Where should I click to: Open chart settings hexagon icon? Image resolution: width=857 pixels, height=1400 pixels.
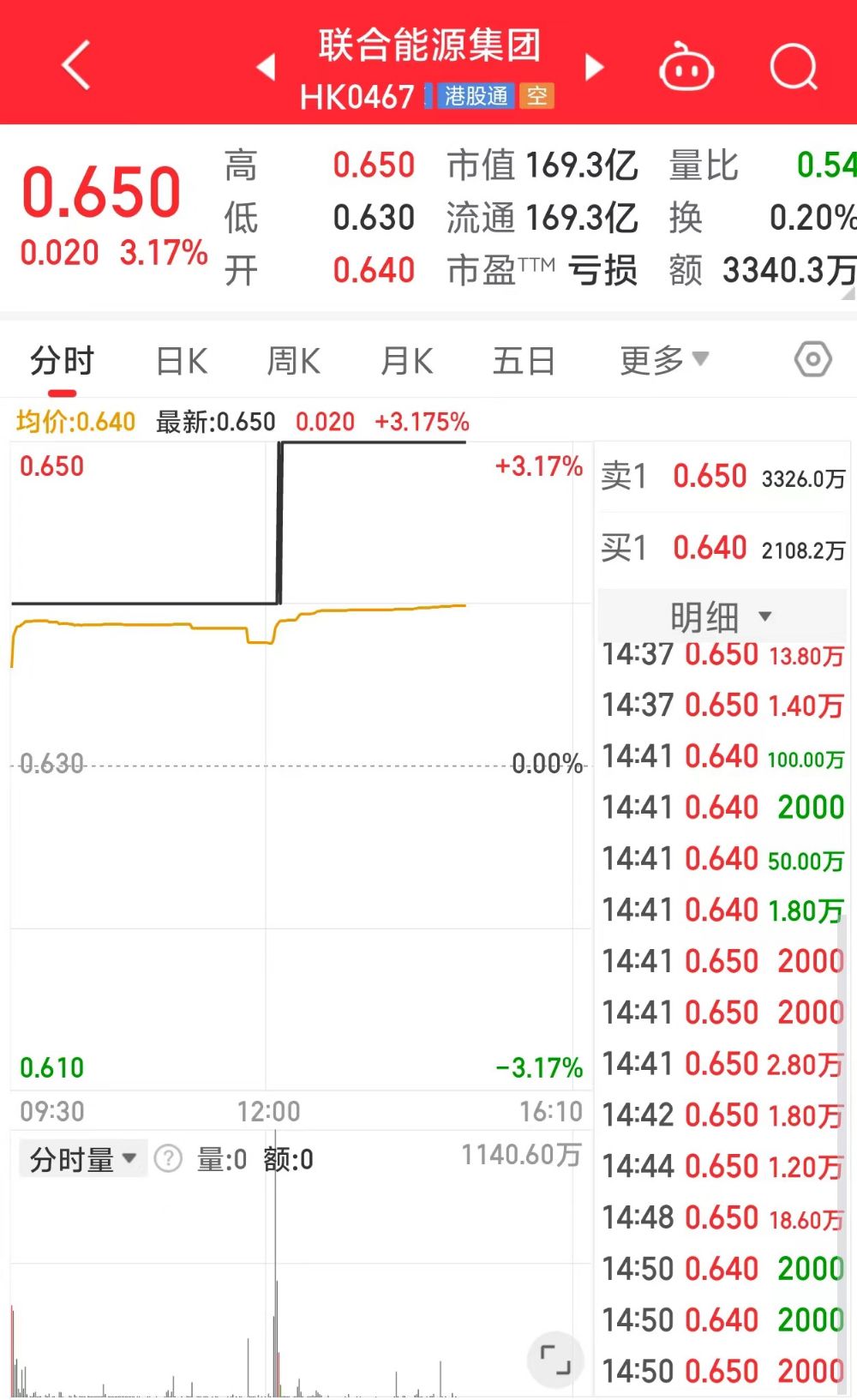(x=812, y=359)
